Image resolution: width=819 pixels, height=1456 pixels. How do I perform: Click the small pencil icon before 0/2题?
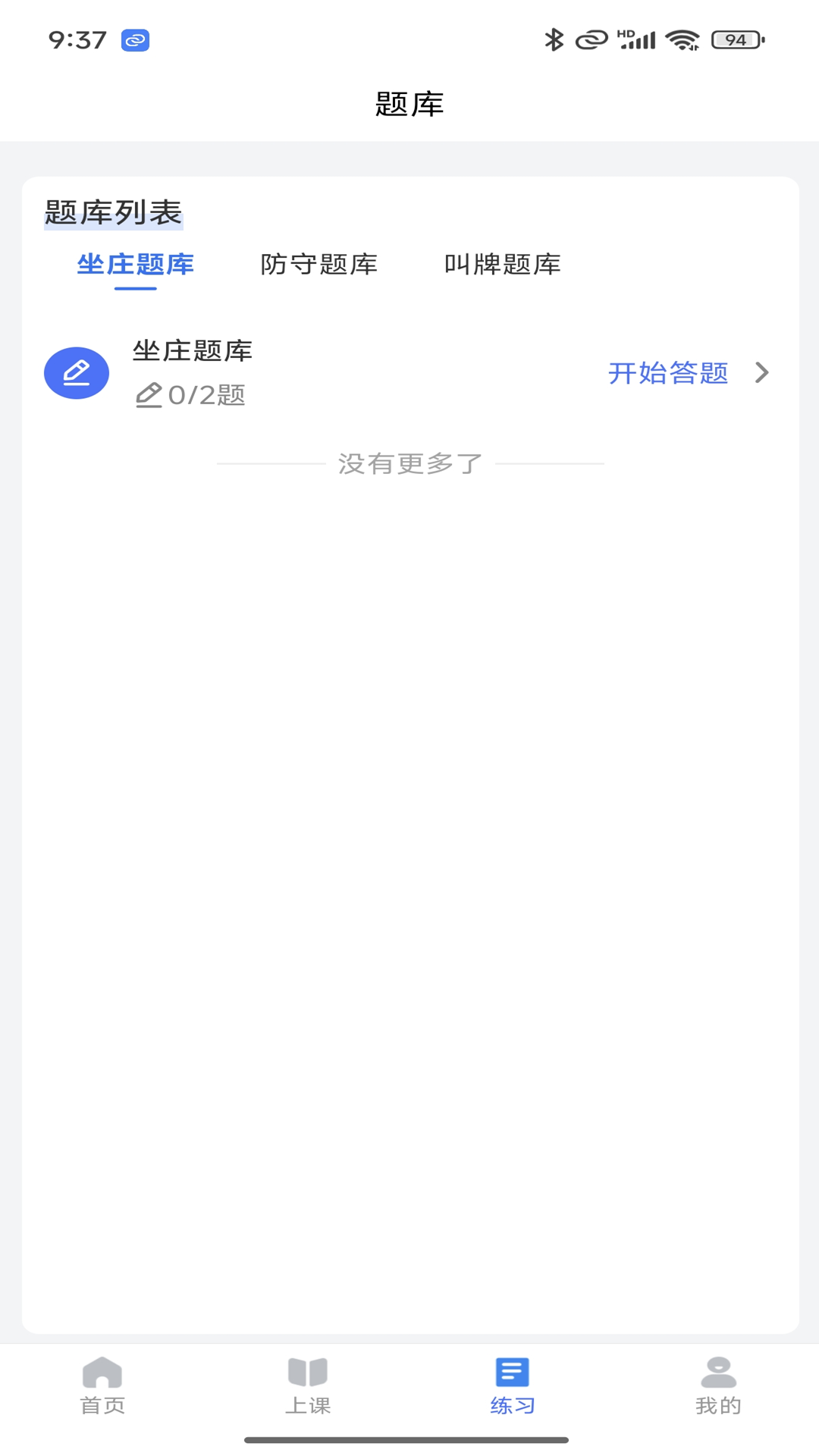pos(149,394)
